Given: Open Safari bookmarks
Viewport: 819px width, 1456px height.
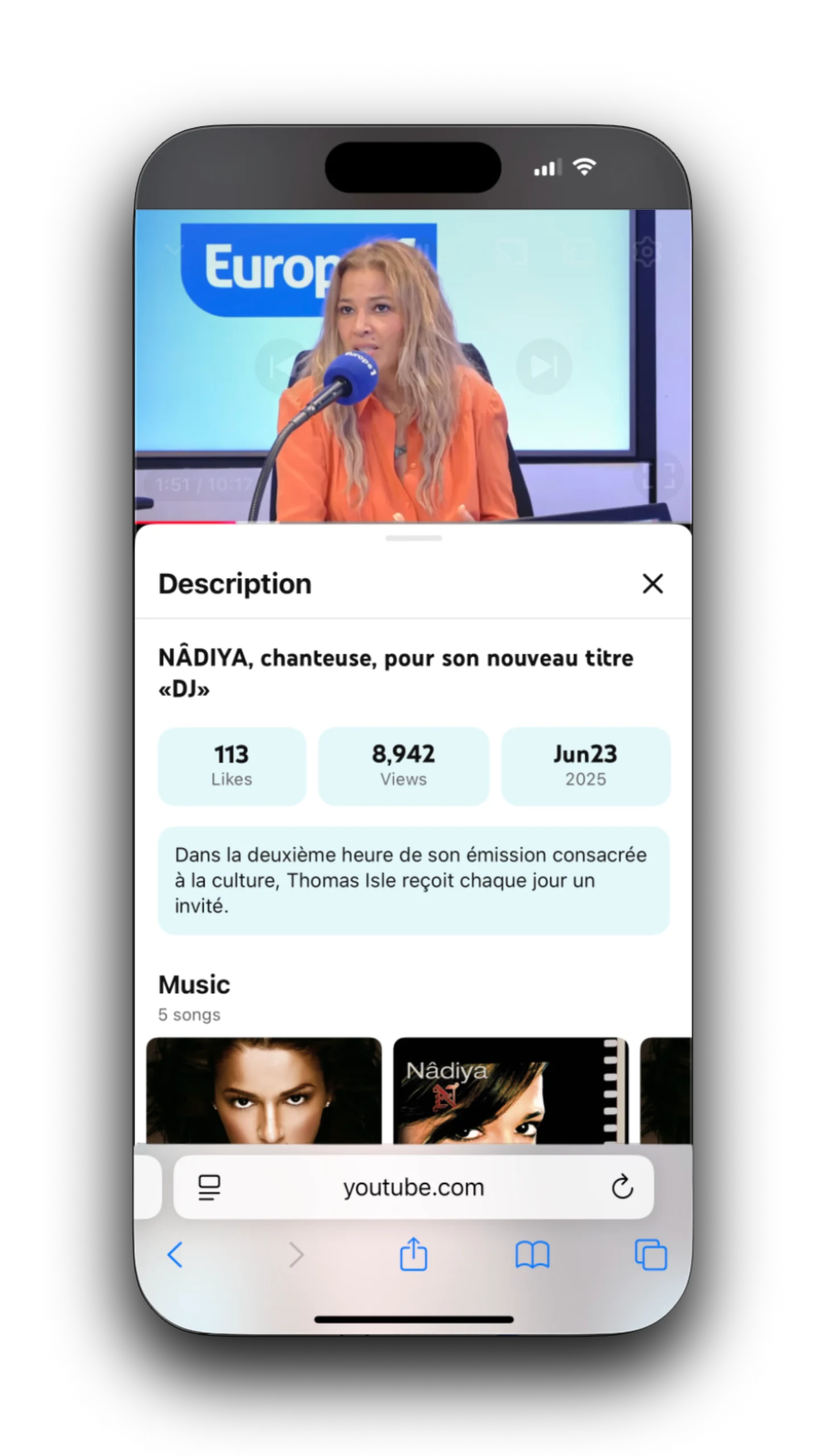Looking at the screenshot, I should (532, 1255).
